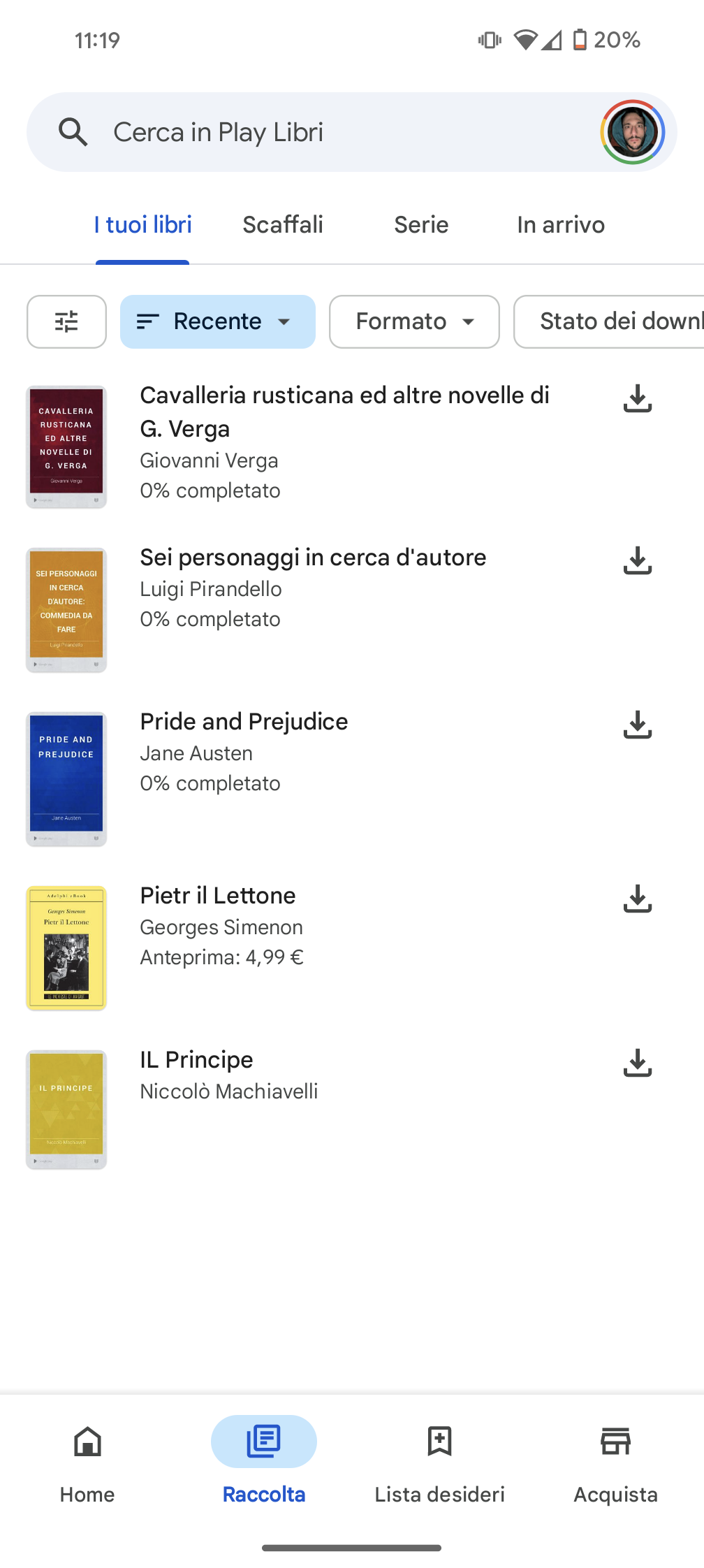Tap the Cerca in Play Libri search field
The height and width of the screenshot is (1568, 704).
click(x=314, y=132)
